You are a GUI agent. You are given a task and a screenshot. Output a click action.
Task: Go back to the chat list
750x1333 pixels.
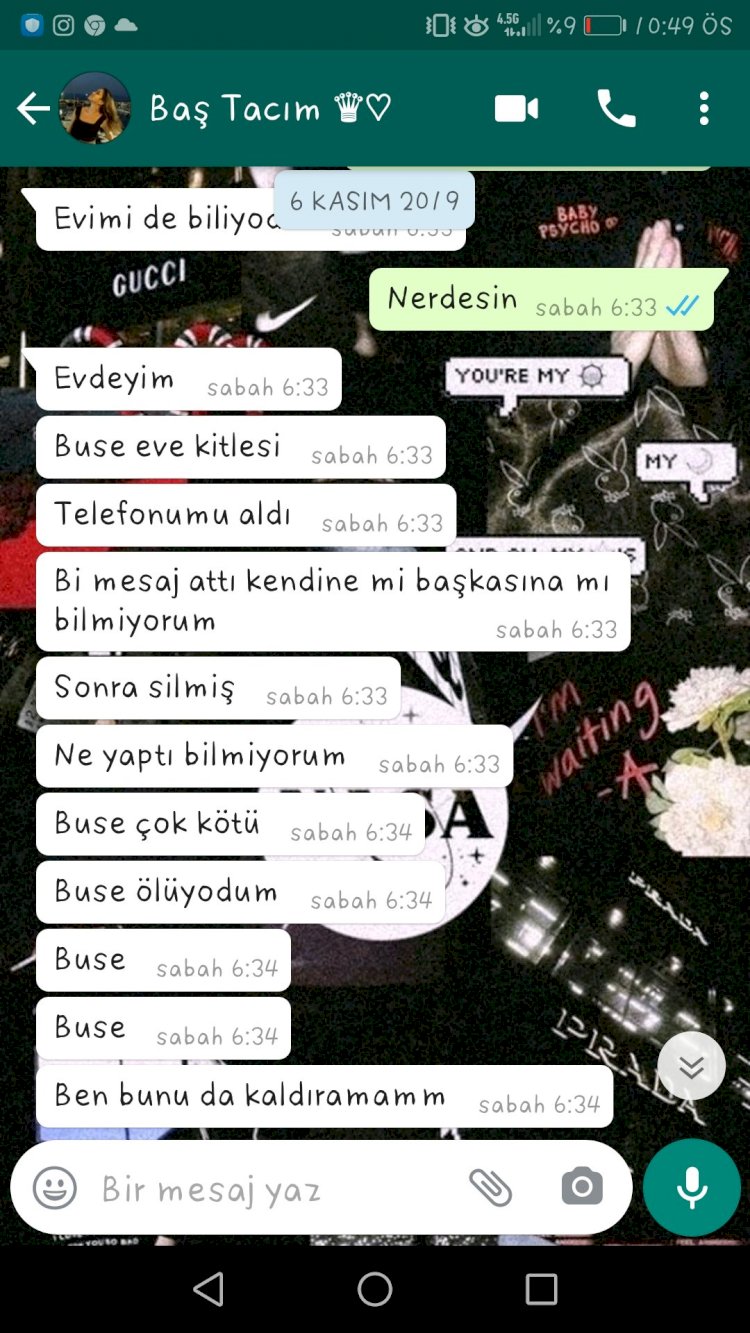[33, 108]
